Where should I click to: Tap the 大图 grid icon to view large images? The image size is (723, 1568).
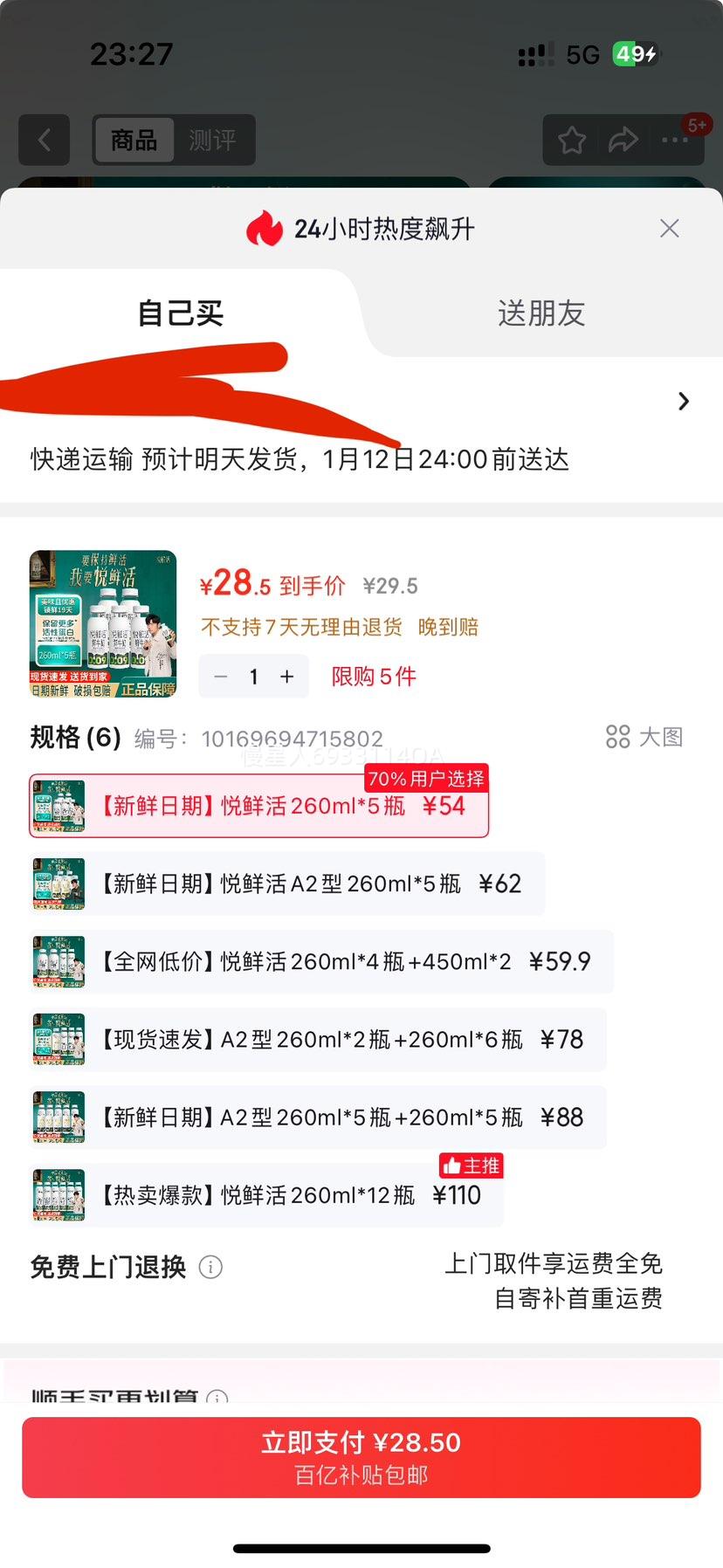(618, 737)
